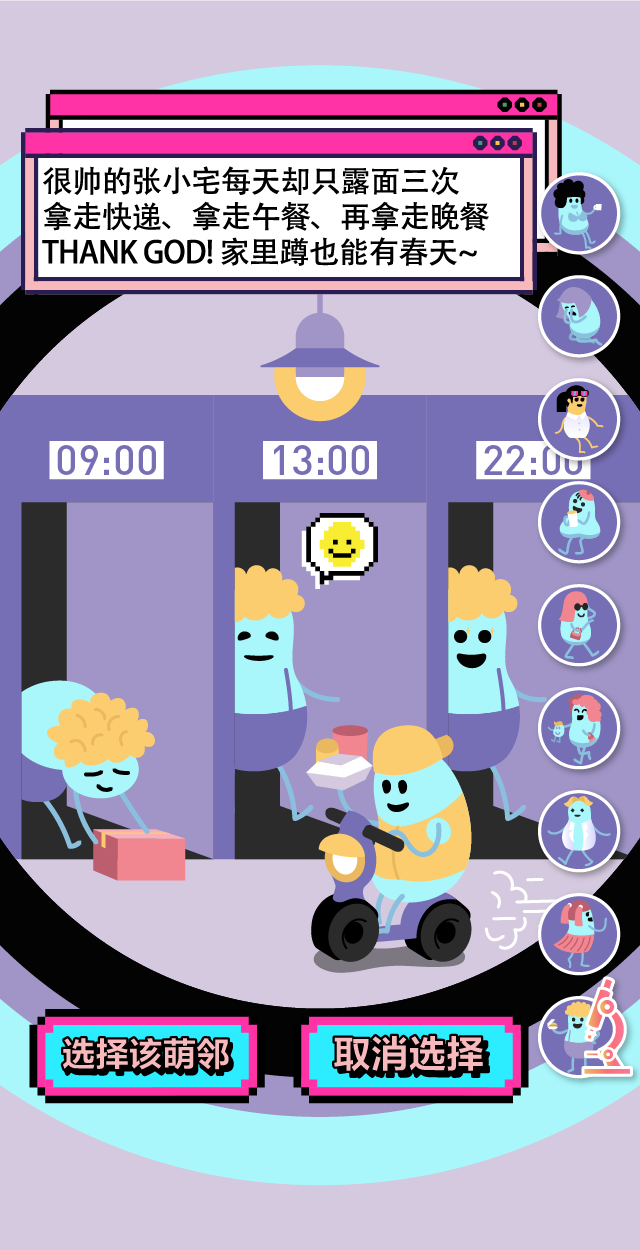640x1250 pixels.
Task: Tap 取消选择 to cancel selection
Action: pos(409,1055)
